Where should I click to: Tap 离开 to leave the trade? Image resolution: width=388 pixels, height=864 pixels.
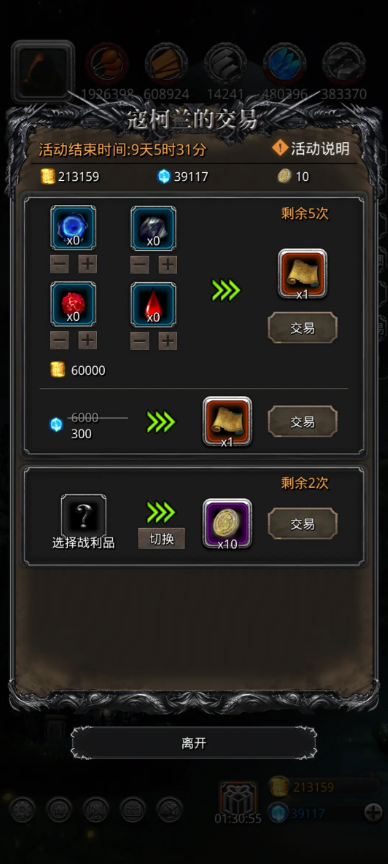(194, 743)
